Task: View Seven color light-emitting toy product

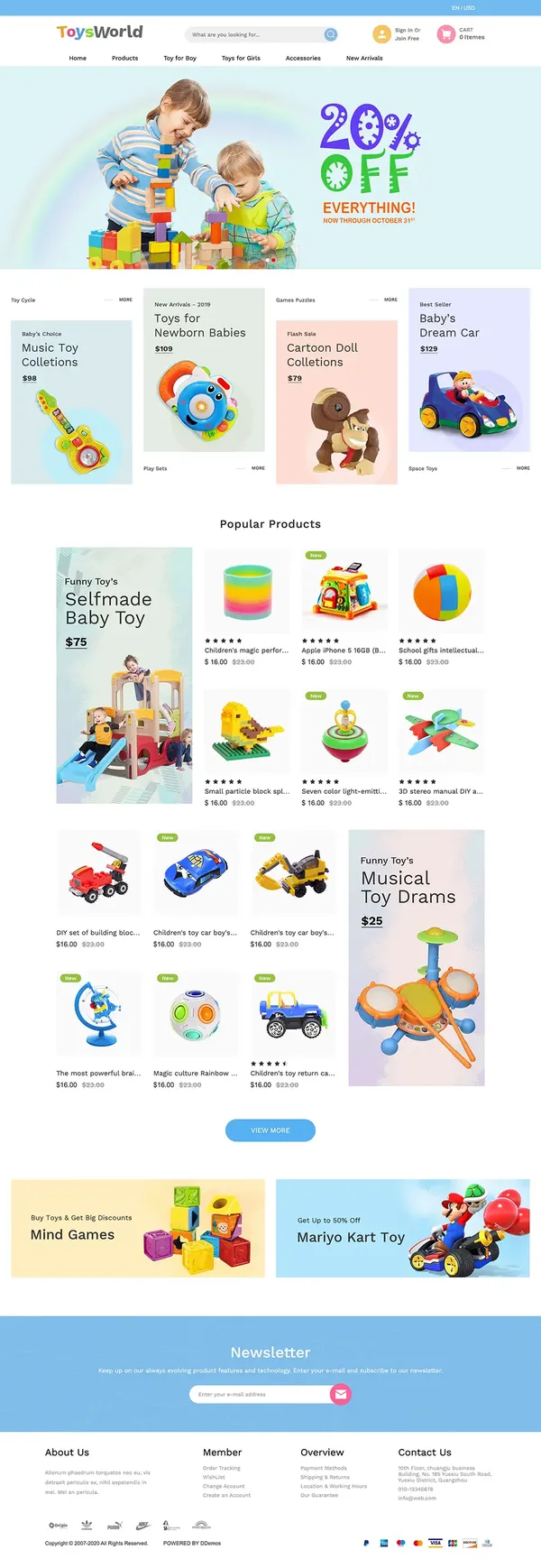Action: tap(344, 791)
